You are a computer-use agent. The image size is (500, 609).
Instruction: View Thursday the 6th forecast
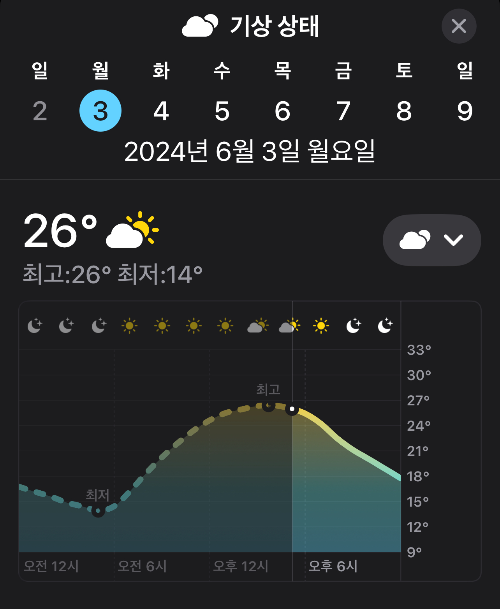click(282, 111)
